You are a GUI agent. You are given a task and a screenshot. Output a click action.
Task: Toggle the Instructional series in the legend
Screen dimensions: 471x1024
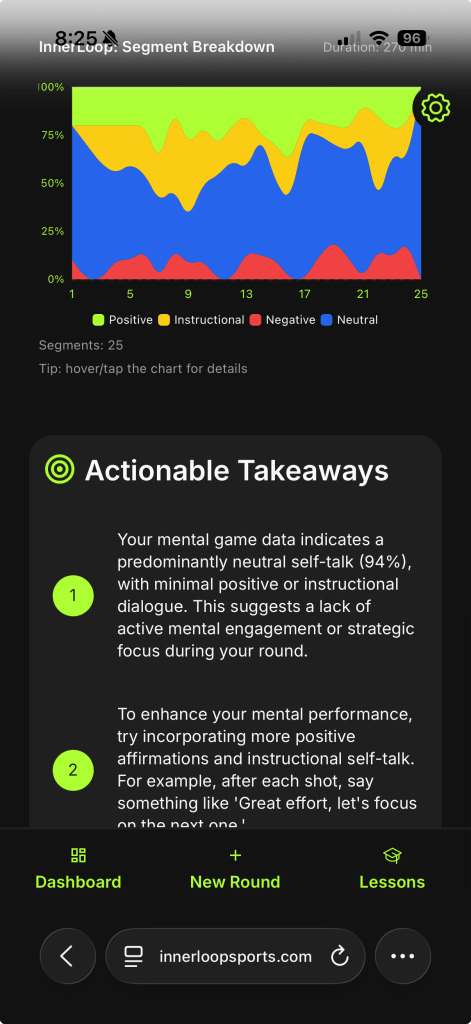[201, 320]
